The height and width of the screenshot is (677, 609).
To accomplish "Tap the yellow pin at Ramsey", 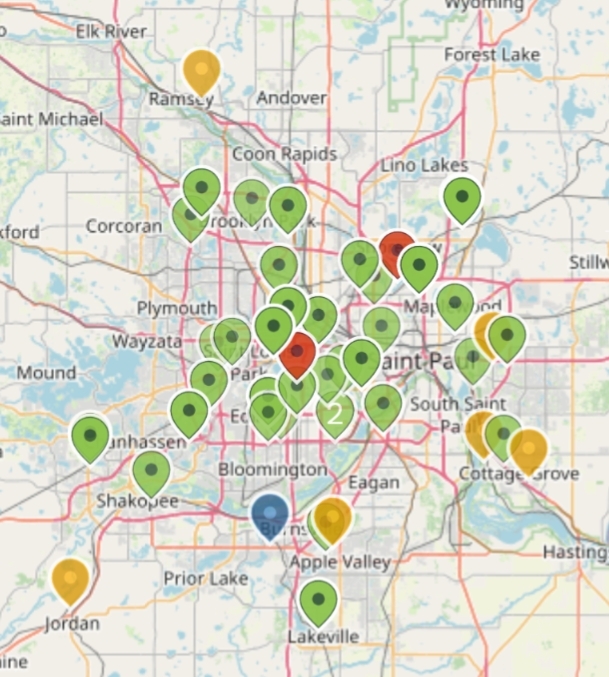I will 201,70.
